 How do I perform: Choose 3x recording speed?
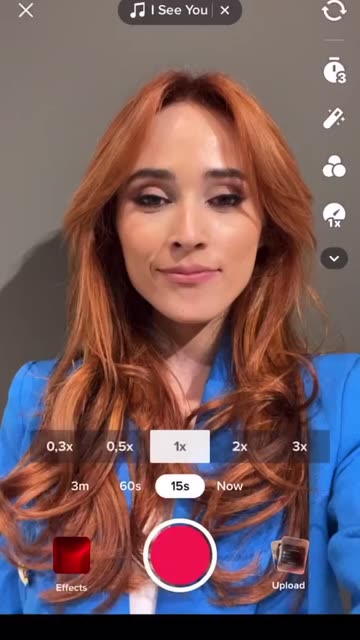[300, 447]
